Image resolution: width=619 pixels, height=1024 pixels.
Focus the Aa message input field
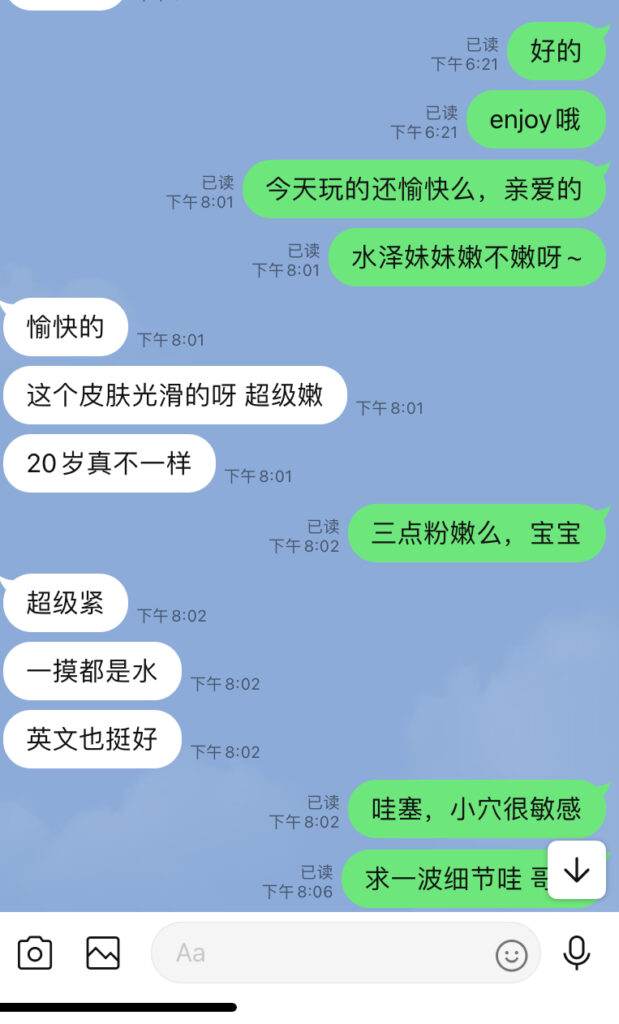pos(320,953)
